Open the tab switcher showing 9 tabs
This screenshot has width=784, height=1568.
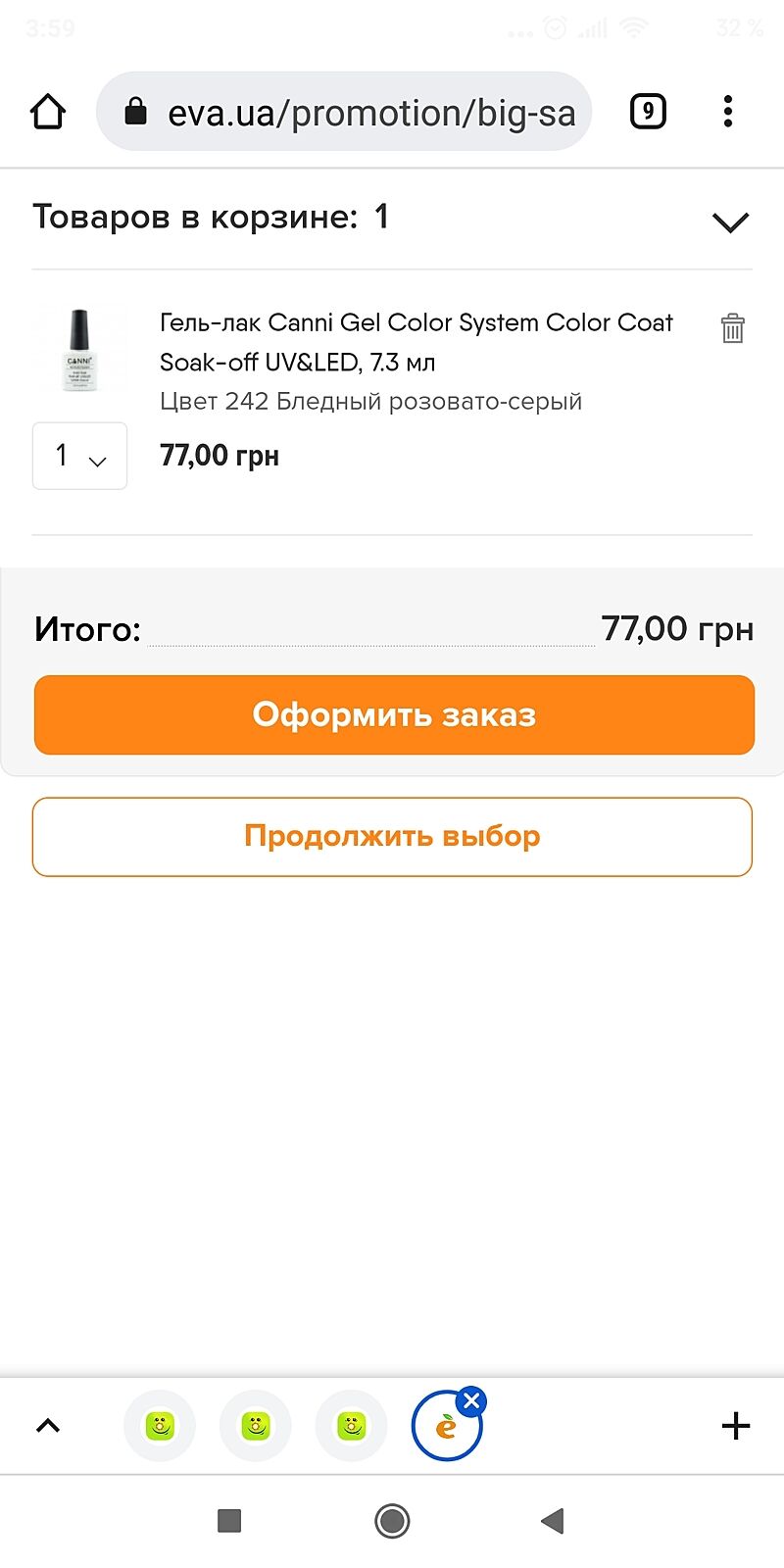point(647,112)
